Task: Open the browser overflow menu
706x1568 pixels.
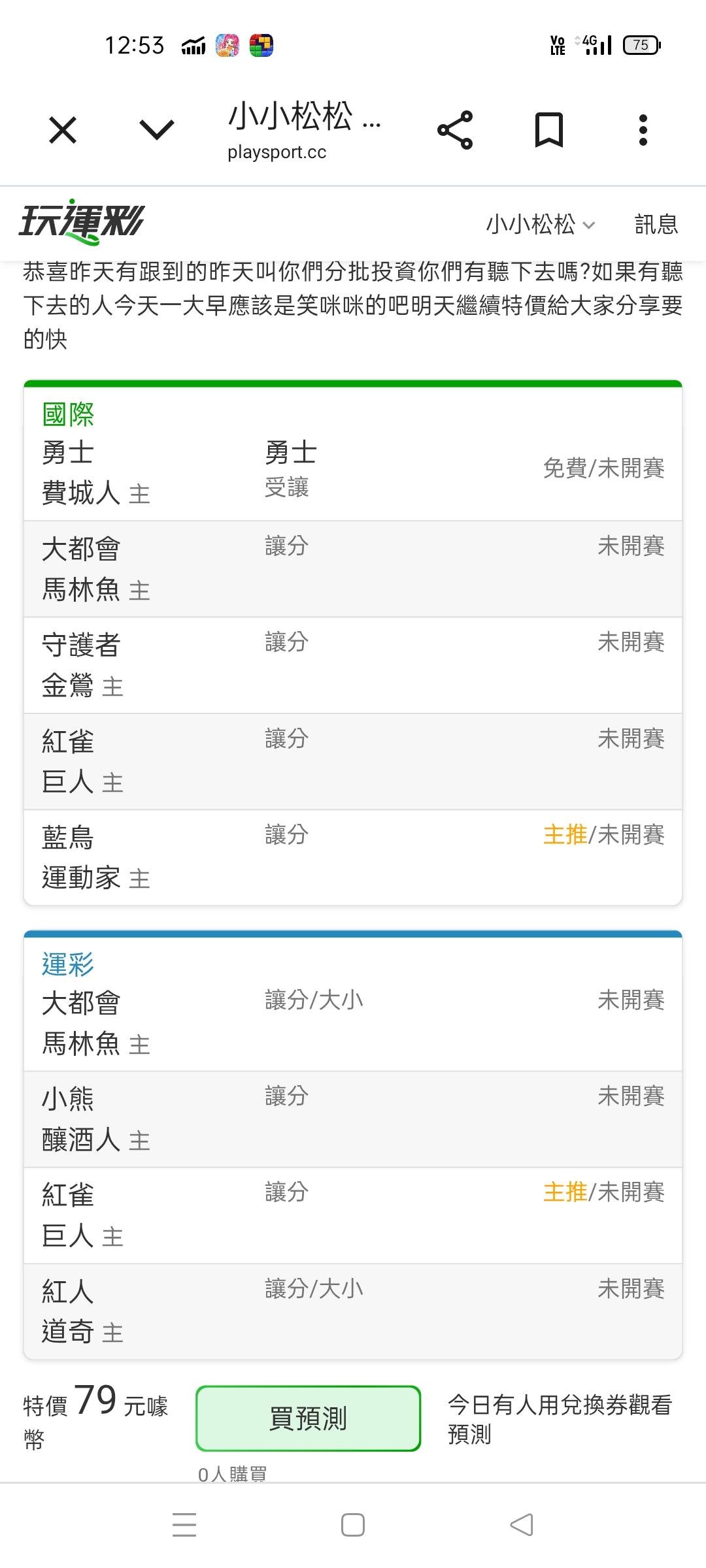Action: click(x=643, y=130)
